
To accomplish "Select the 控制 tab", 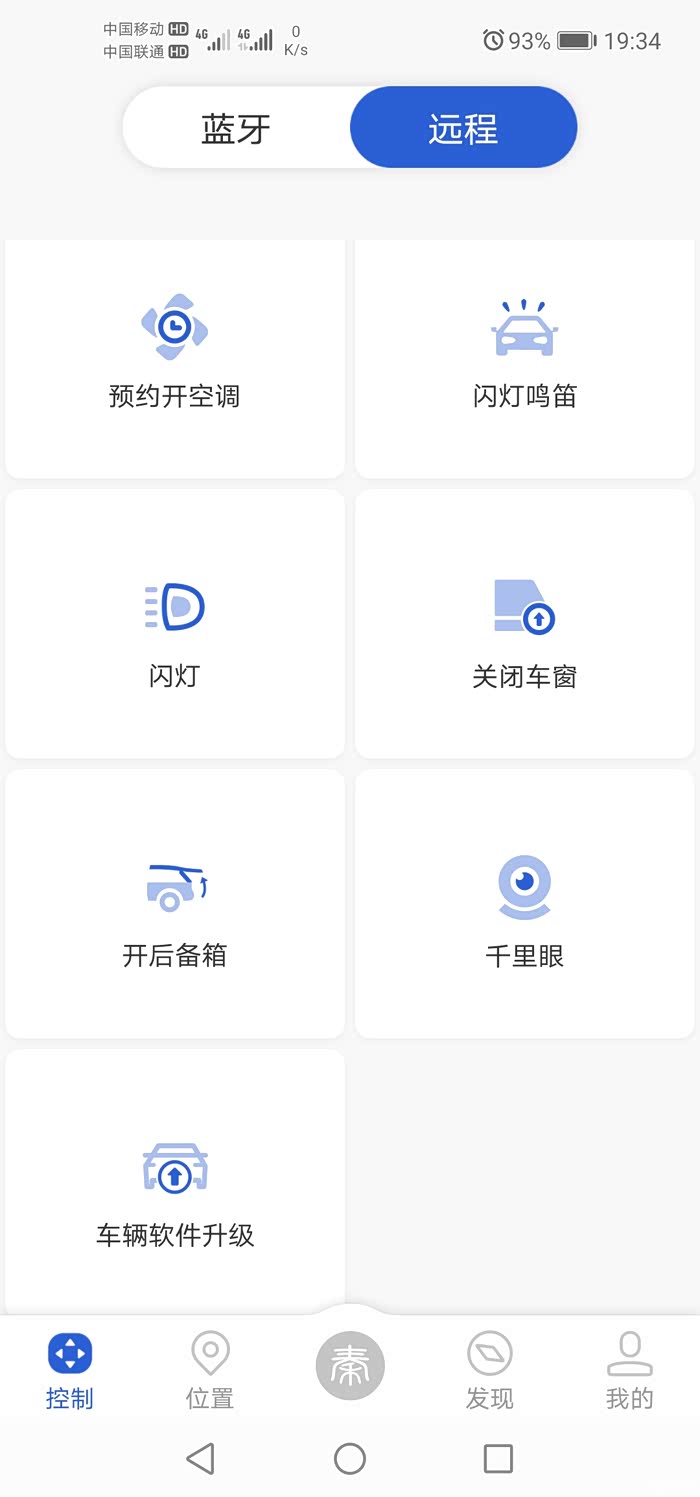I will click(x=70, y=1370).
